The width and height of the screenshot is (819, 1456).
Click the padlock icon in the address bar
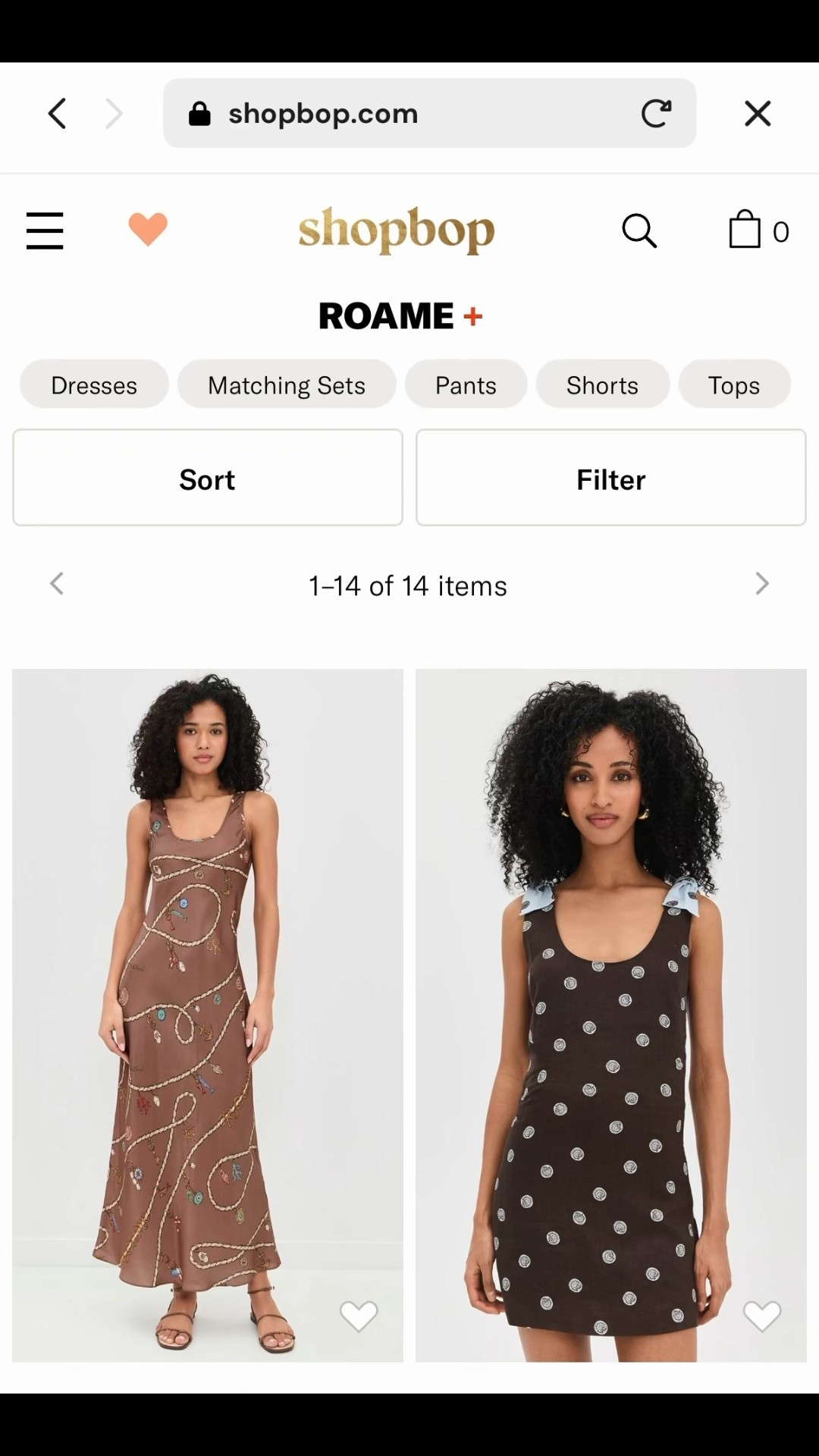tap(199, 113)
